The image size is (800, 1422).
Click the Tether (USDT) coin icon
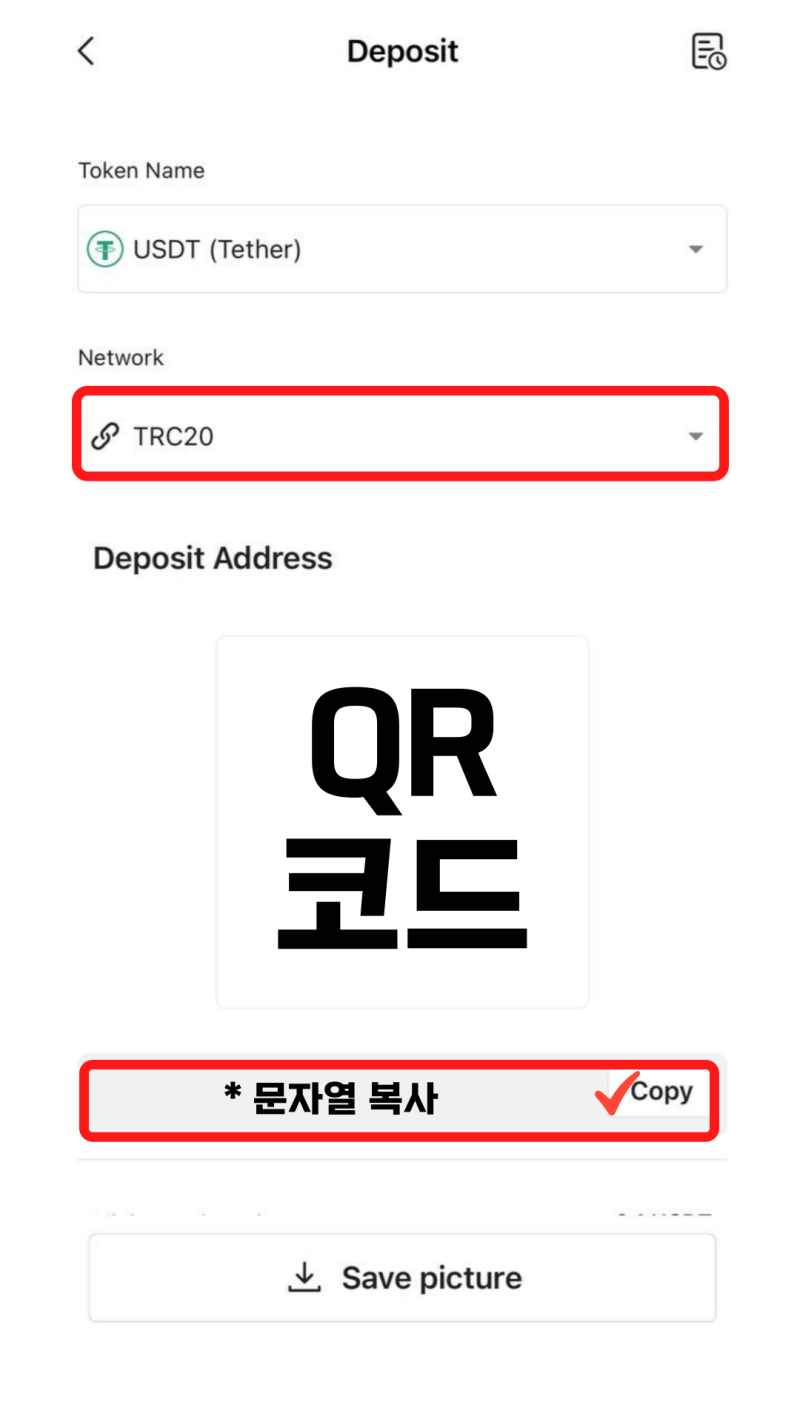click(105, 248)
